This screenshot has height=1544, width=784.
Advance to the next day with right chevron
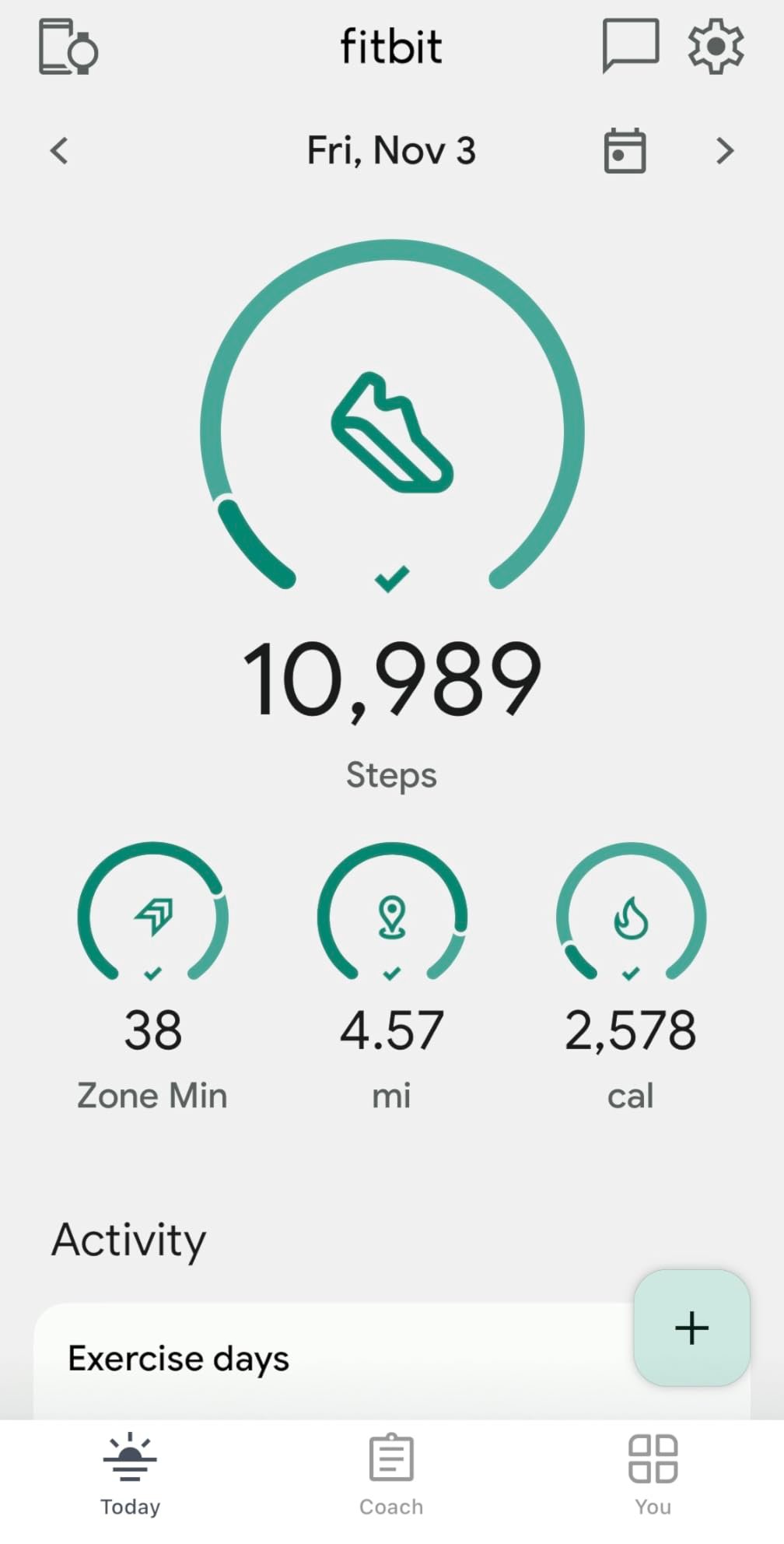pos(725,150)
